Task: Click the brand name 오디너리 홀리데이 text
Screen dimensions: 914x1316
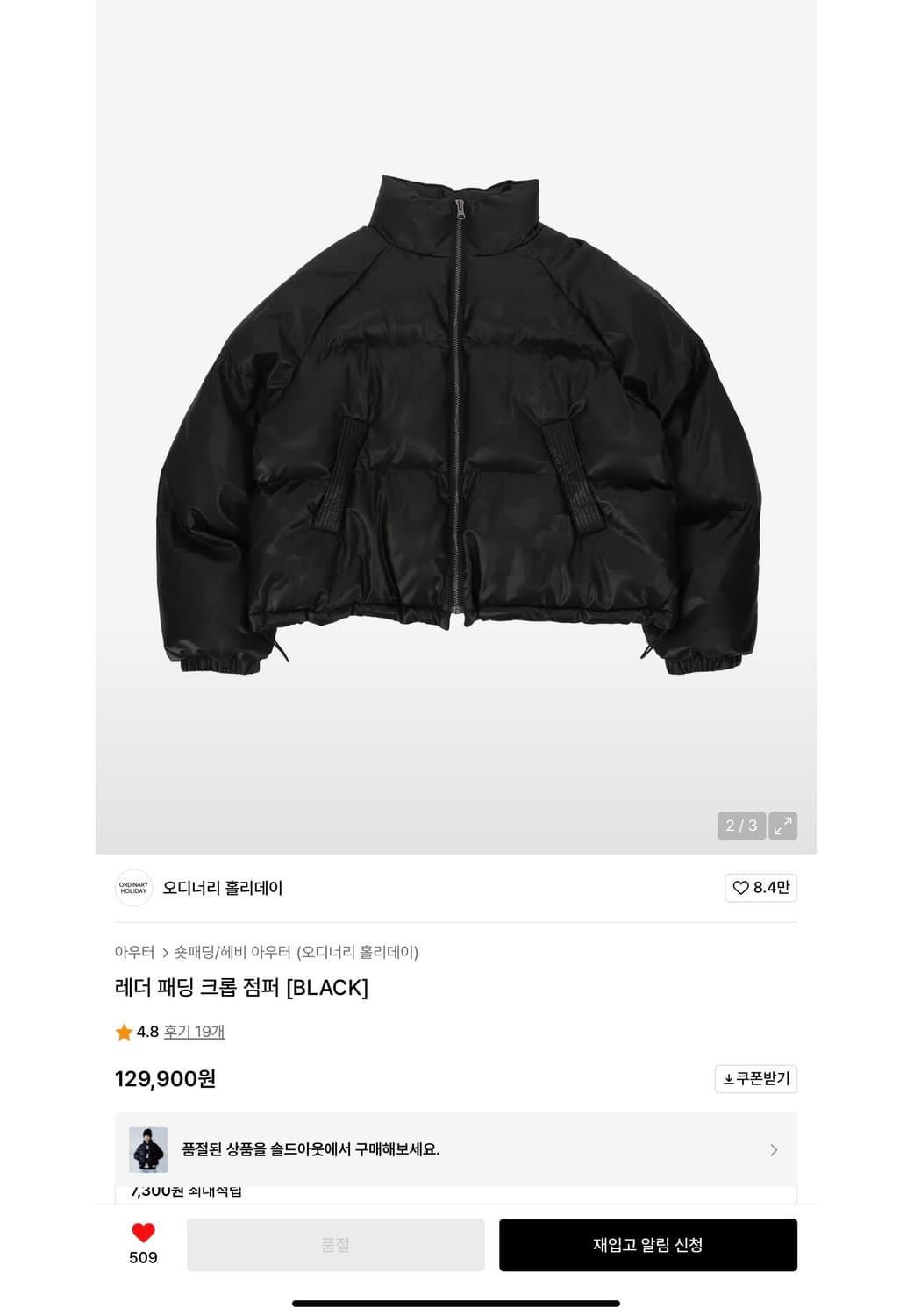Action: [220, 888]
